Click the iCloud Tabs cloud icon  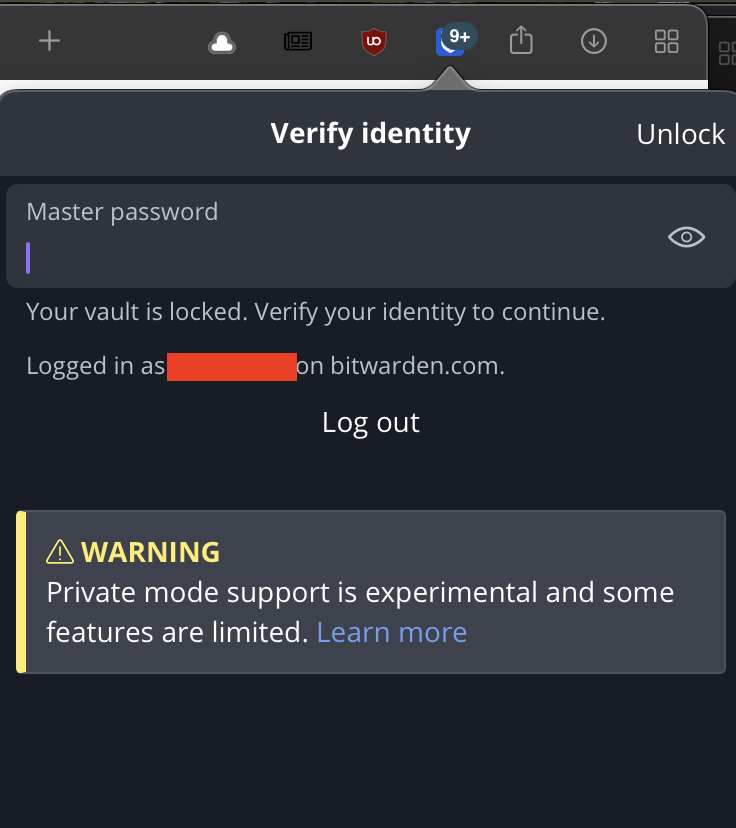[222, 41]
